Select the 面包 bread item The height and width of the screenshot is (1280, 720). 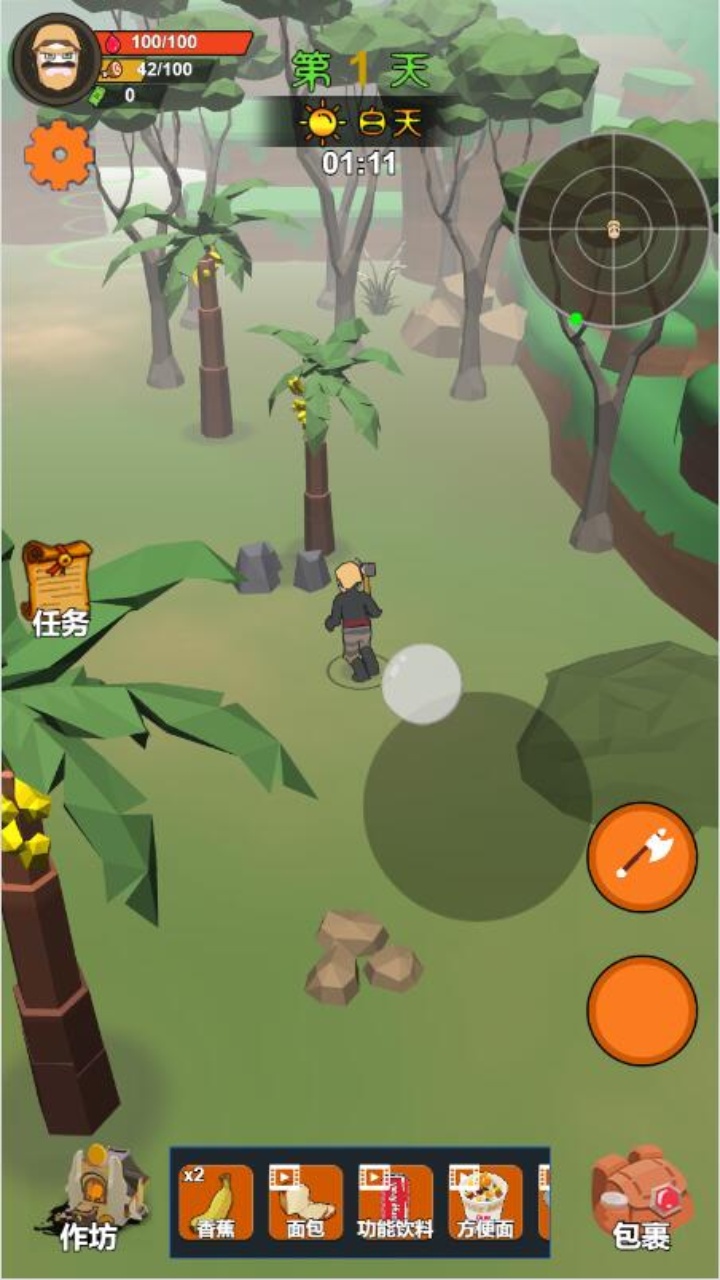305,1202
